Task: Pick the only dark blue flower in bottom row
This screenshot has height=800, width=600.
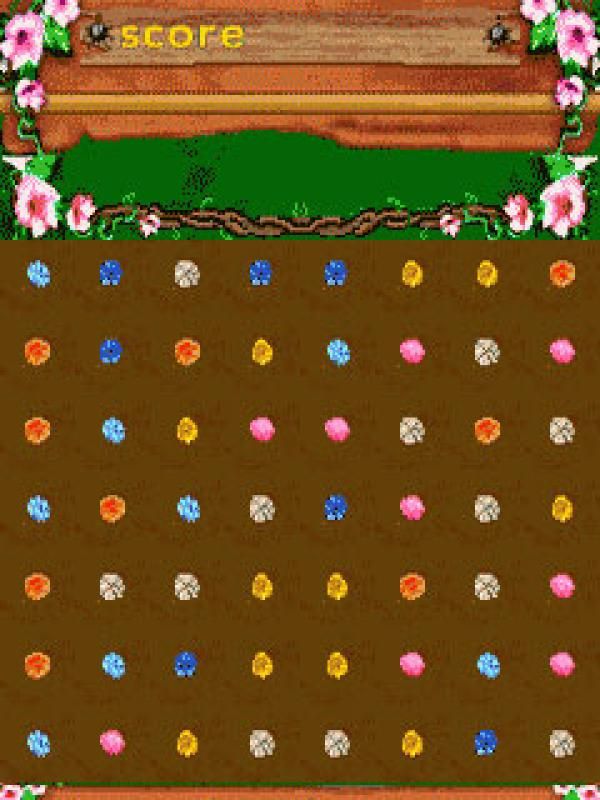Action: pos(487,742)
